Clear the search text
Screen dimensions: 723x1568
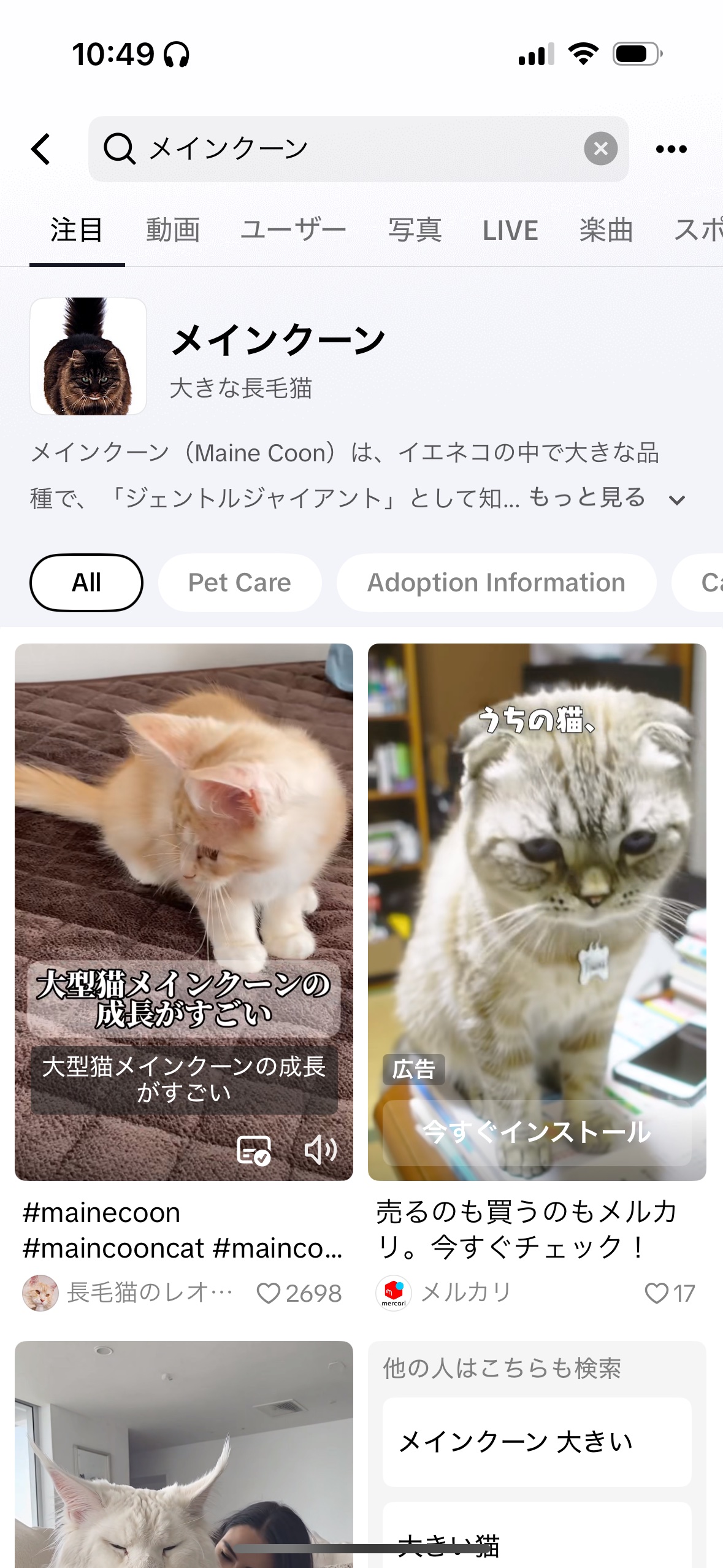(x=600, y=149)
